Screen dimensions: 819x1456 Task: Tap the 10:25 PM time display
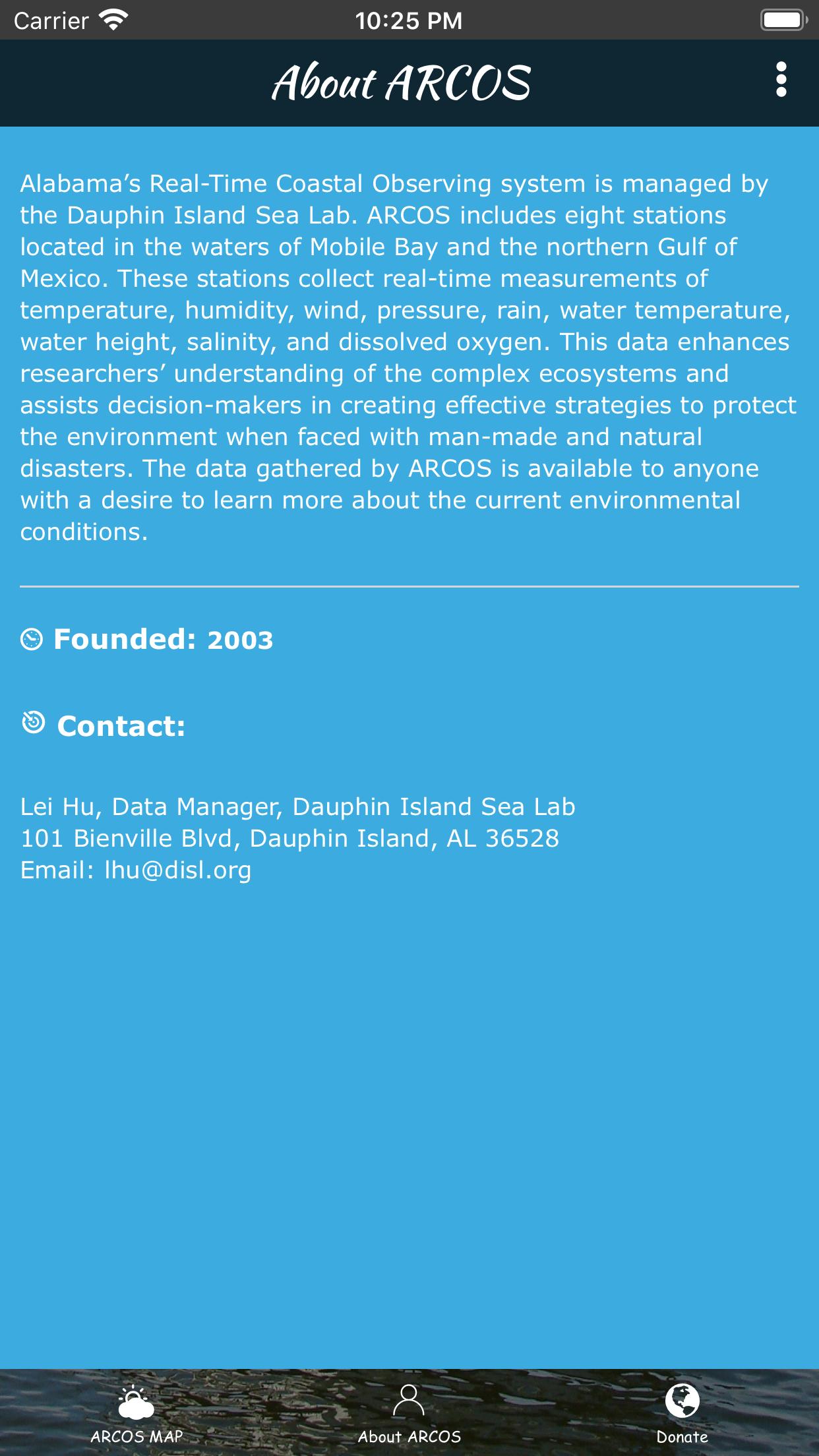[409, 18]
